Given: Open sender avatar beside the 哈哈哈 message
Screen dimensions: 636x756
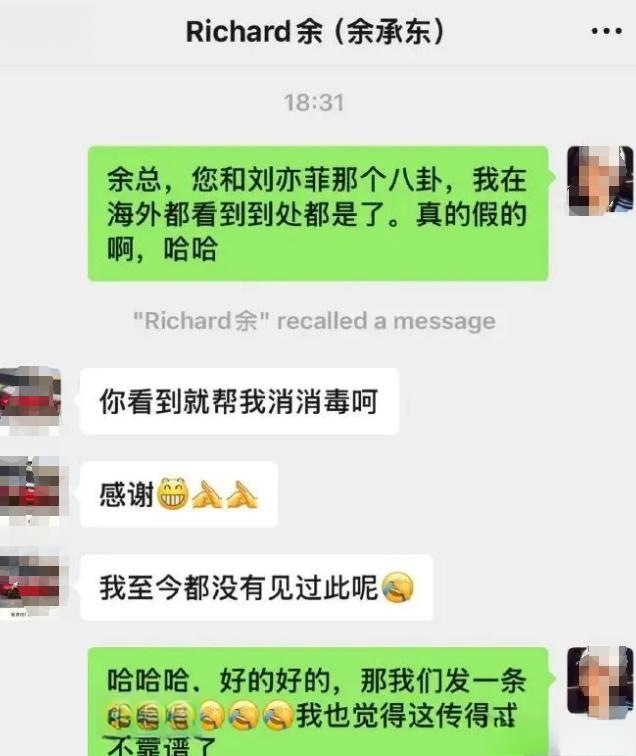Looking at the screenshot, I should click(x=599, y=680).
